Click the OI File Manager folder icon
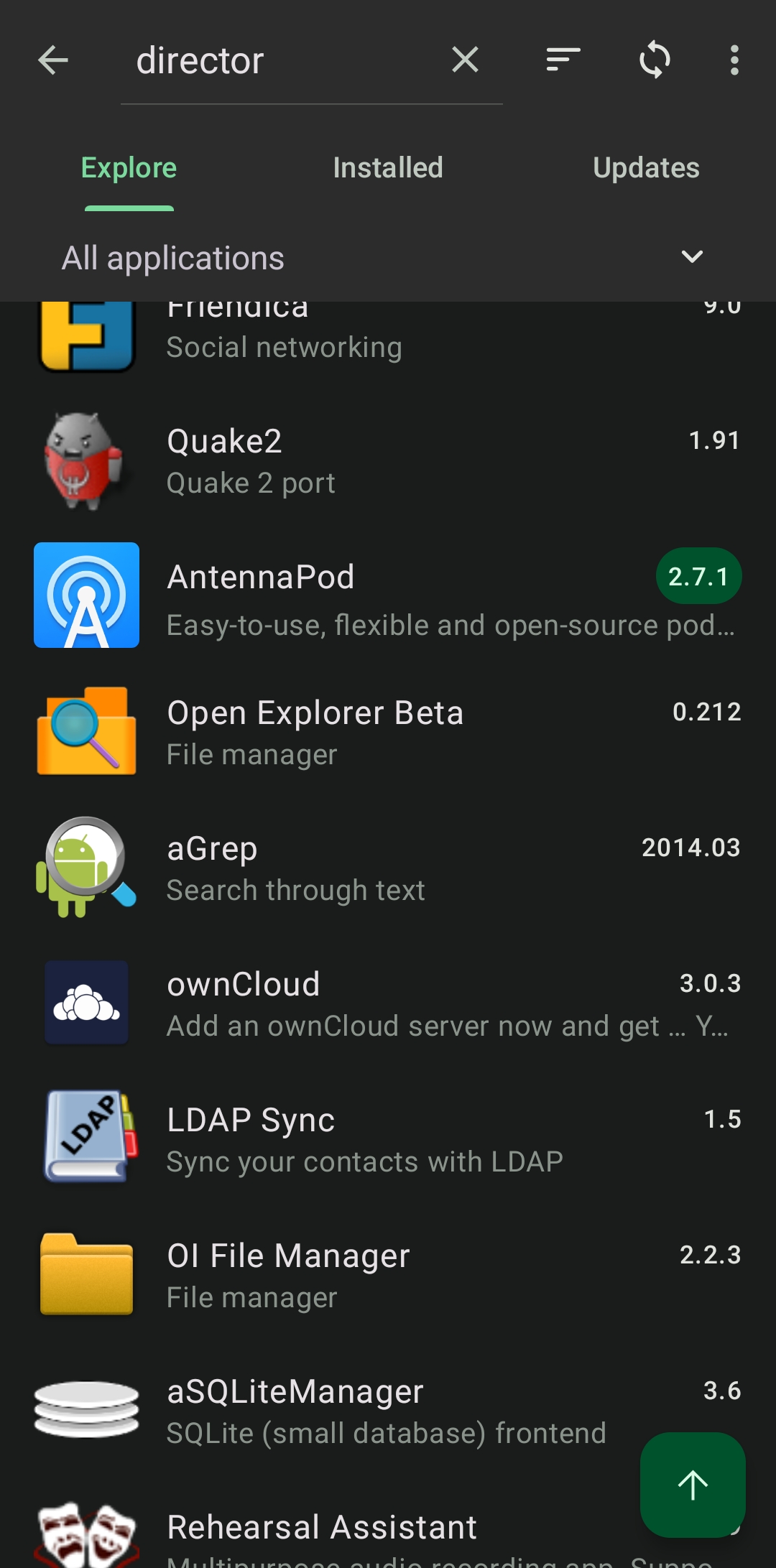 pyautogui.click(x=86, y=1274)
